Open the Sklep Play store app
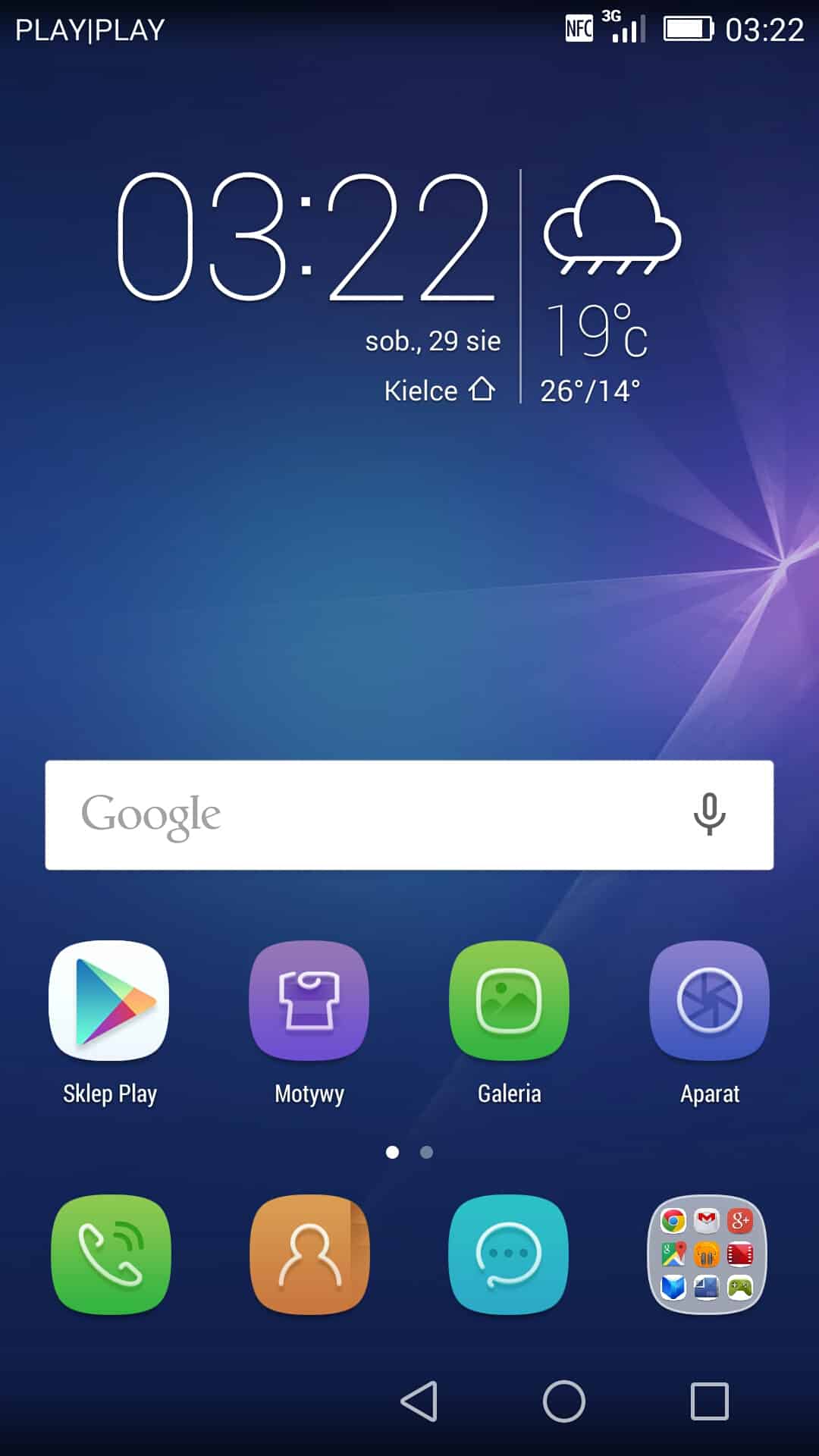 [x=109, y=1001]
